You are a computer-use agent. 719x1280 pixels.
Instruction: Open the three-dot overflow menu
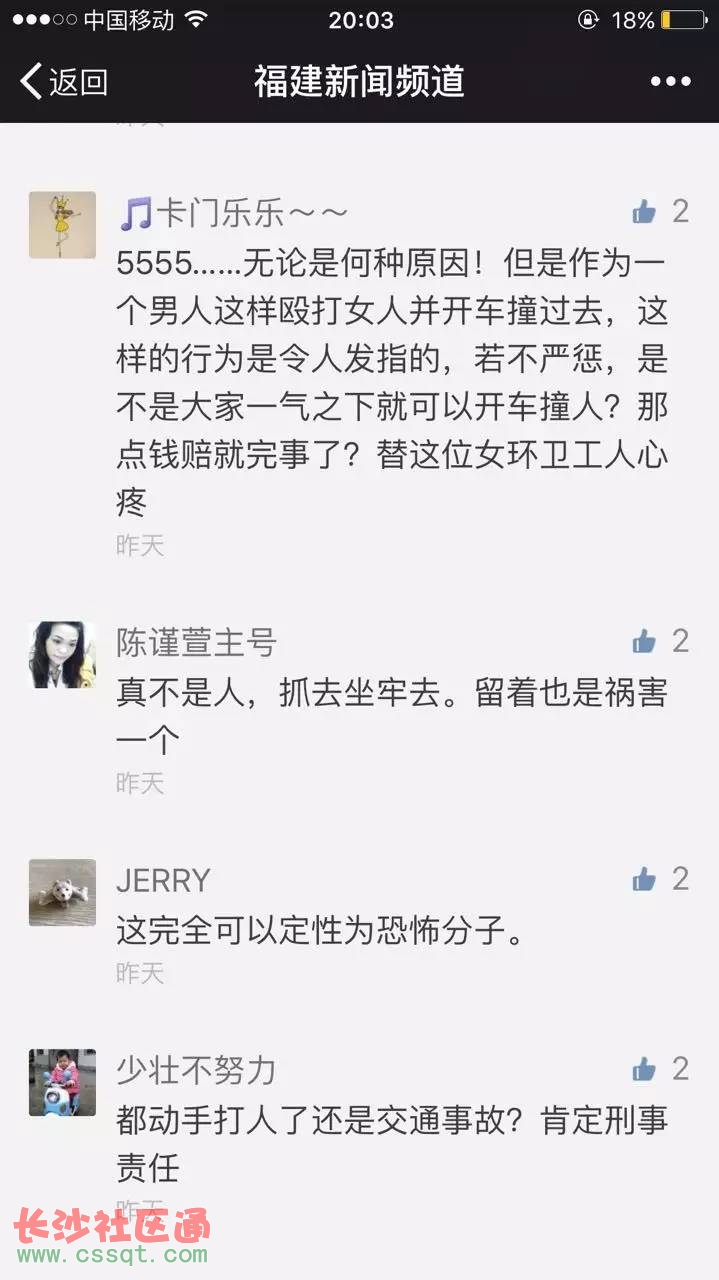pyautogui.click(x=670, y=82)
